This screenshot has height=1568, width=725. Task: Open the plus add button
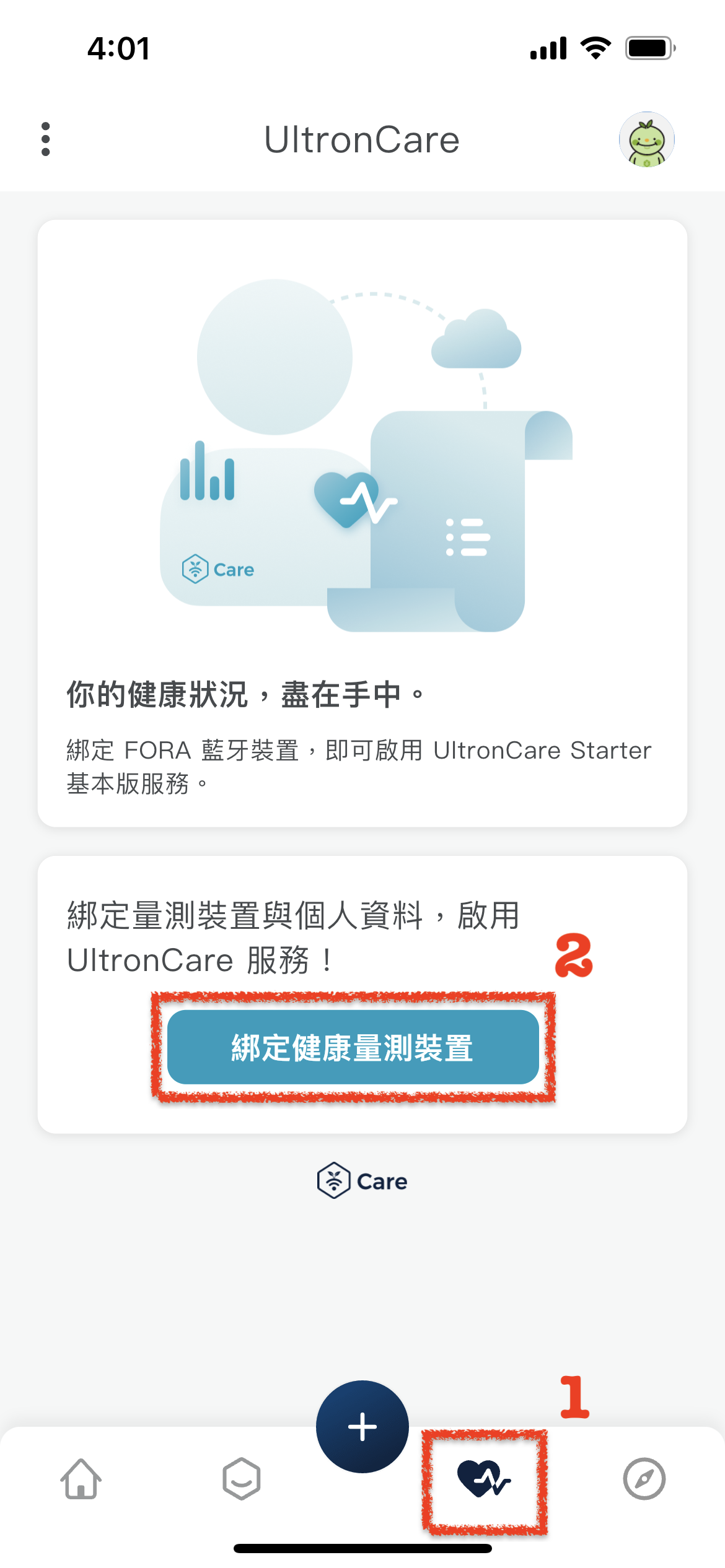(362, 1426)
